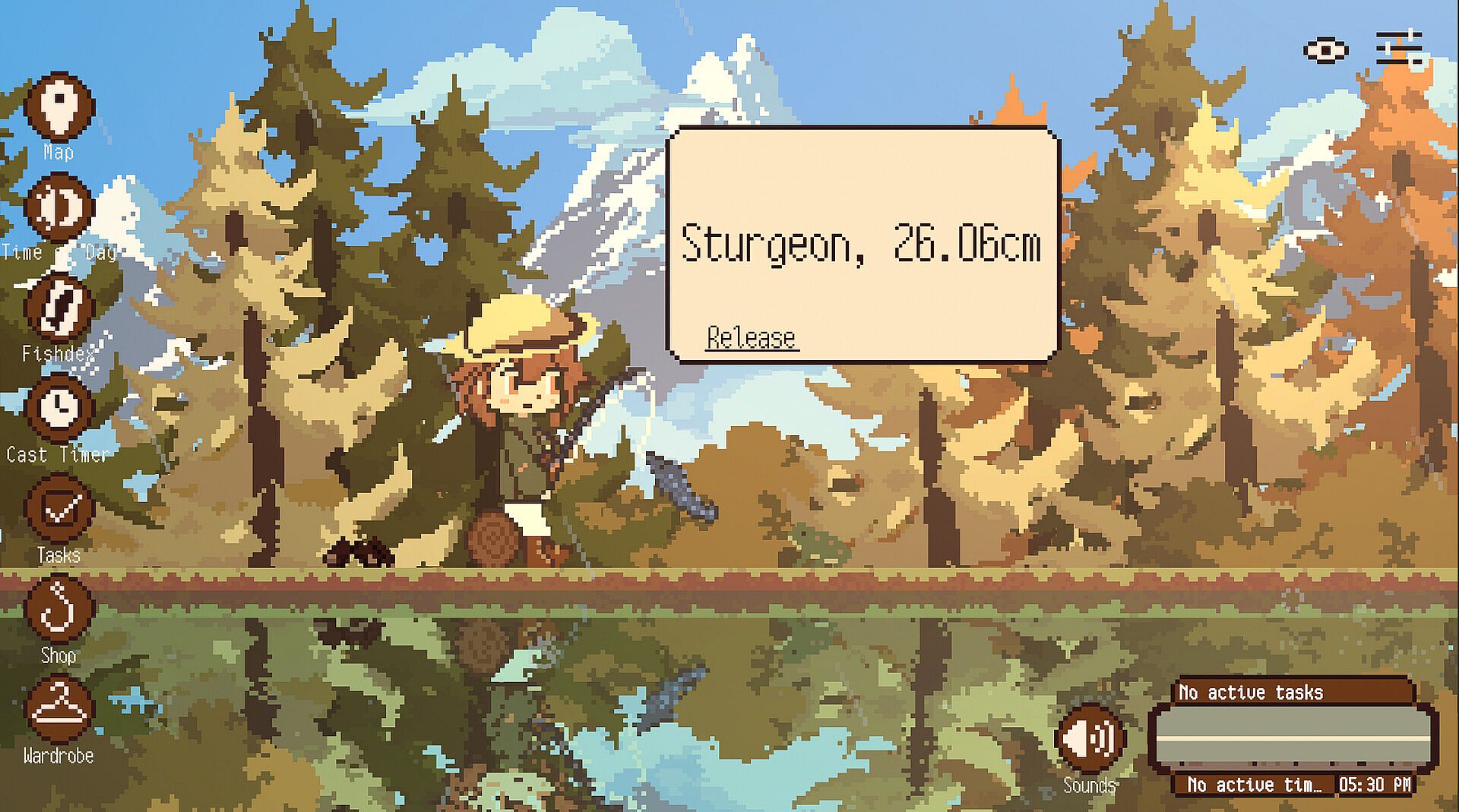The width and height of the screenshot is (1459, 812).
Task: Open the Map menu
Action: click(59, 106)
